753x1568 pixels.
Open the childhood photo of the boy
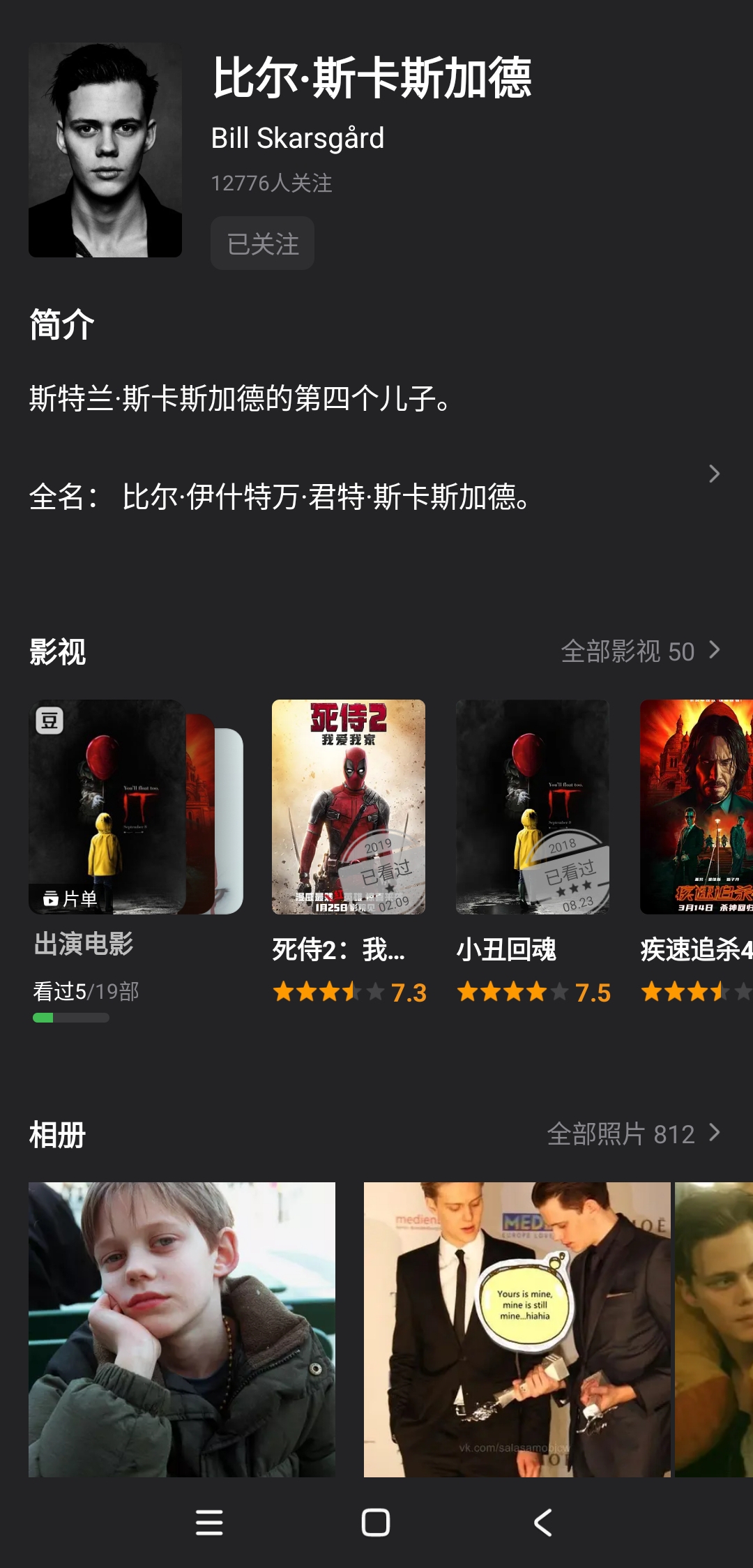181,1329
